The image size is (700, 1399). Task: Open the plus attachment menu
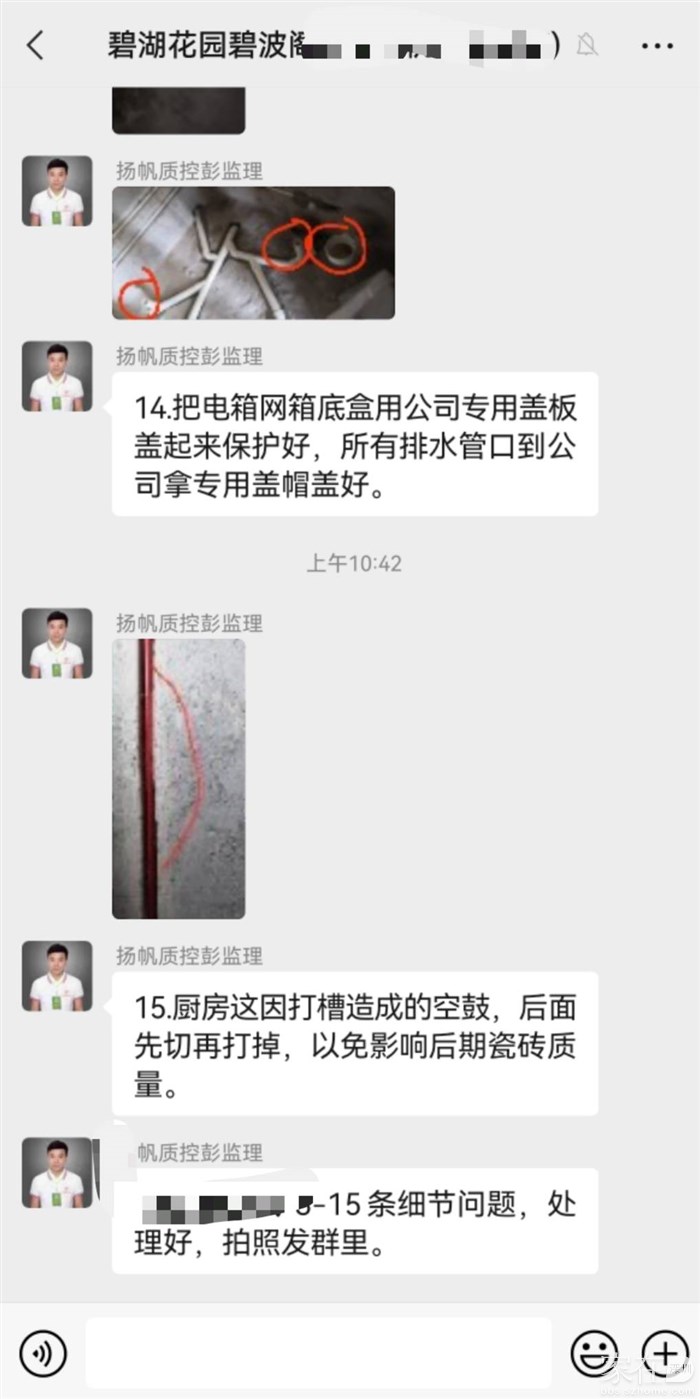tap(665, 1354)
